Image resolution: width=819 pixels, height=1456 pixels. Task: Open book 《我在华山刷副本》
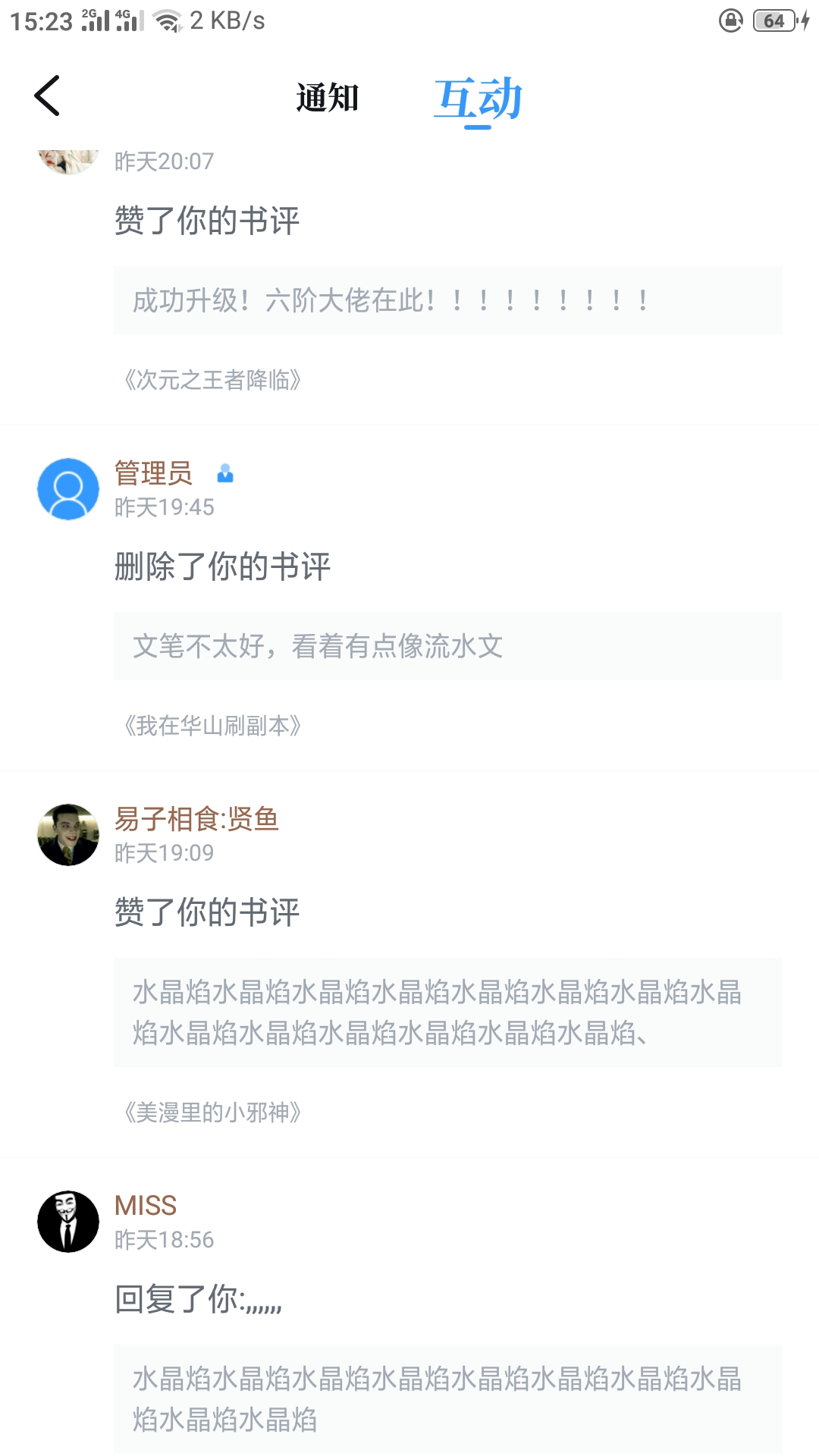(x=212, y=726)
